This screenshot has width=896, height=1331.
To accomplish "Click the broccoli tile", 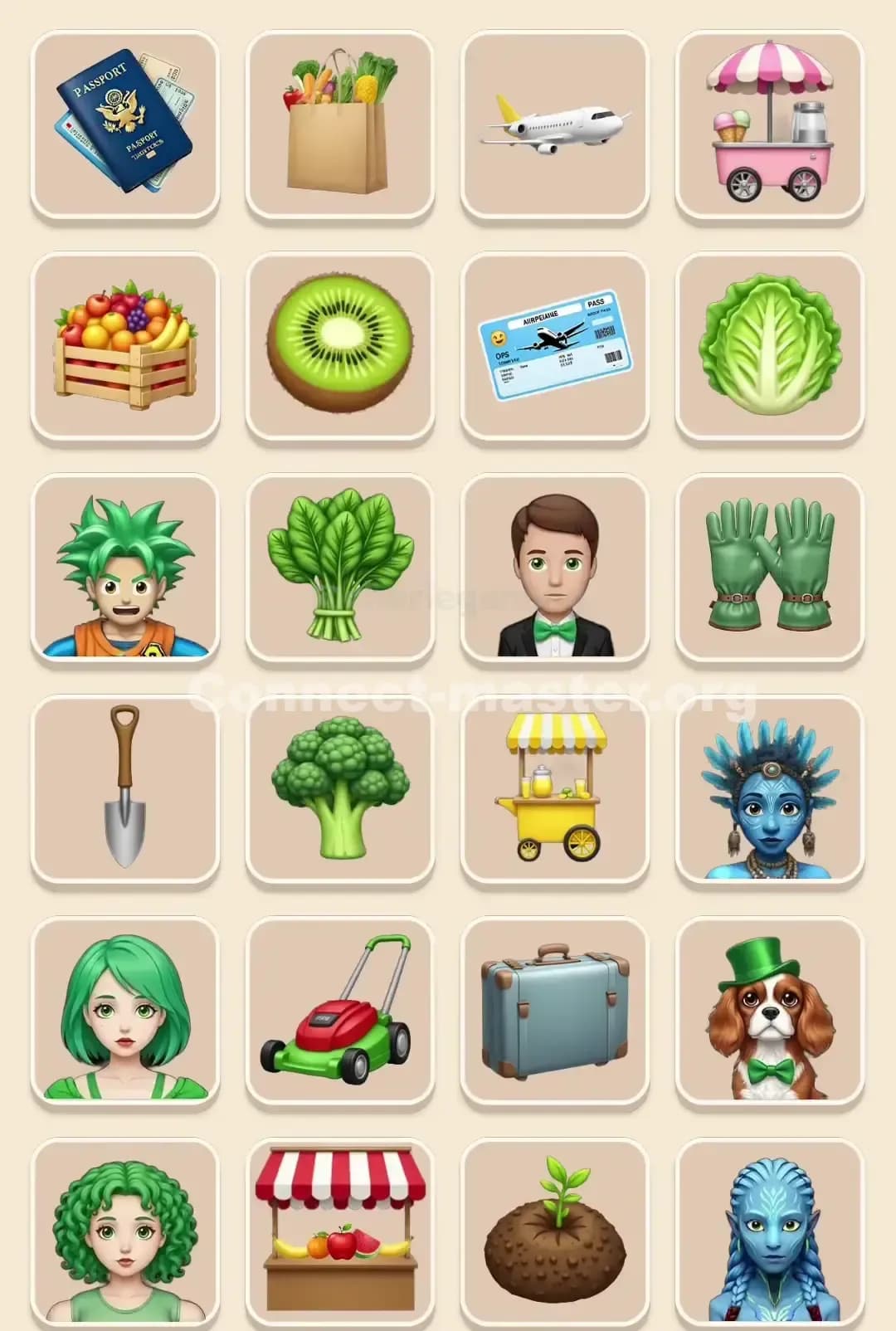I will [338, 792].
